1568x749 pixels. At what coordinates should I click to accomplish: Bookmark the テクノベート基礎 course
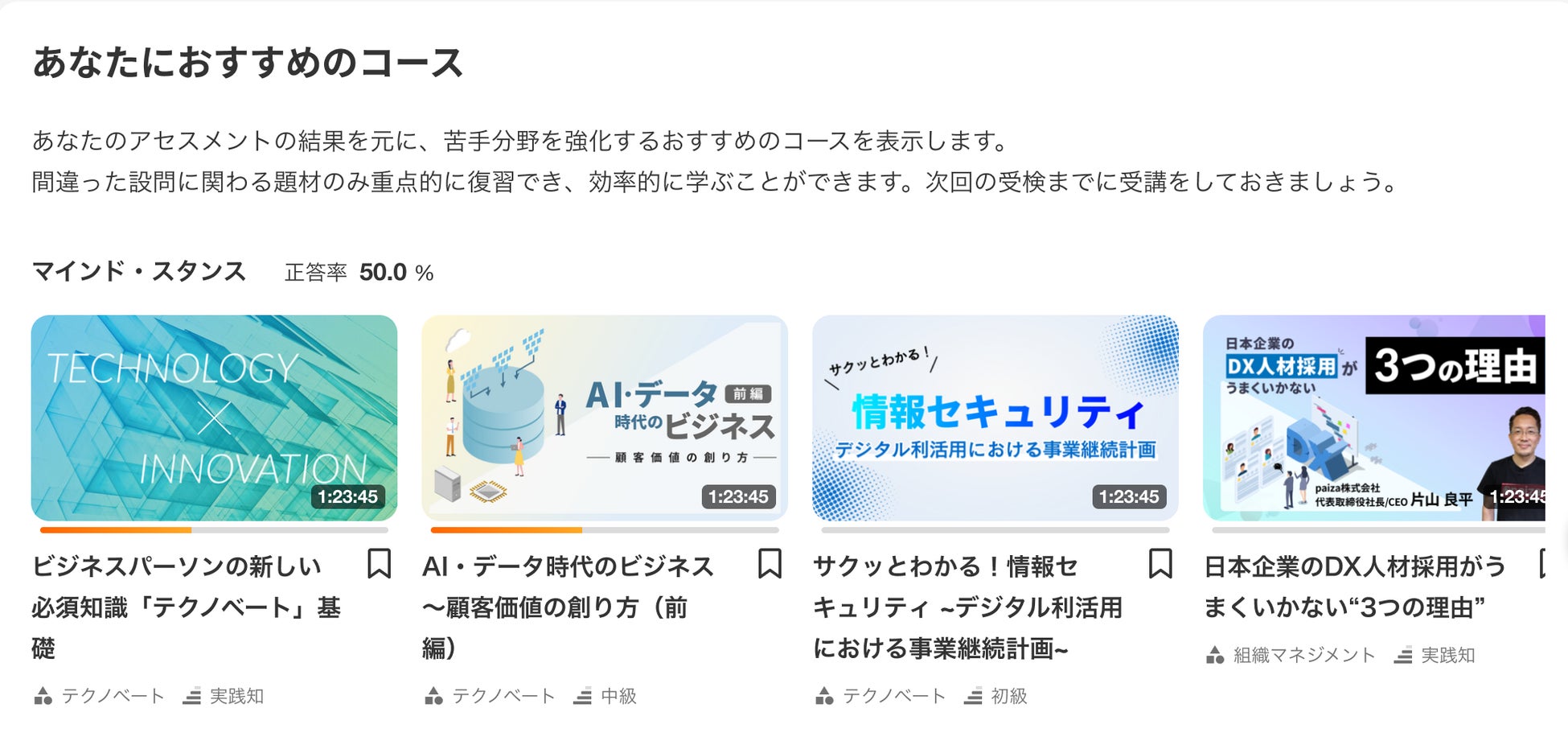point(379,564)
